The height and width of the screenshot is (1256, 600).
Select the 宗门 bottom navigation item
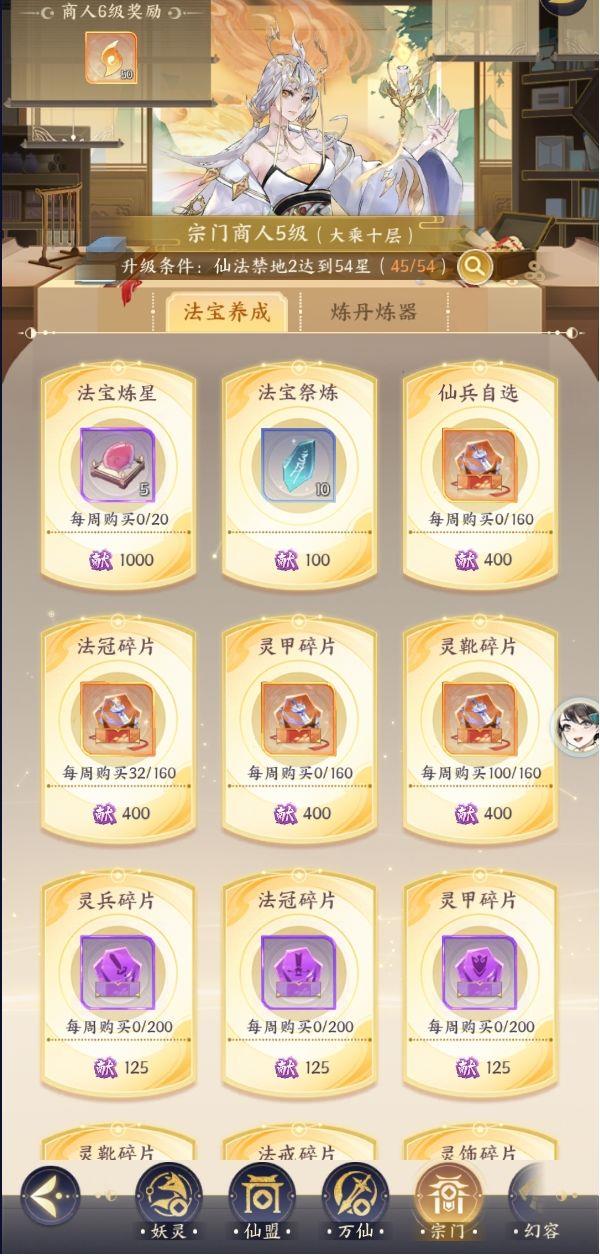pyautogui.click(x=449, y=1200)
